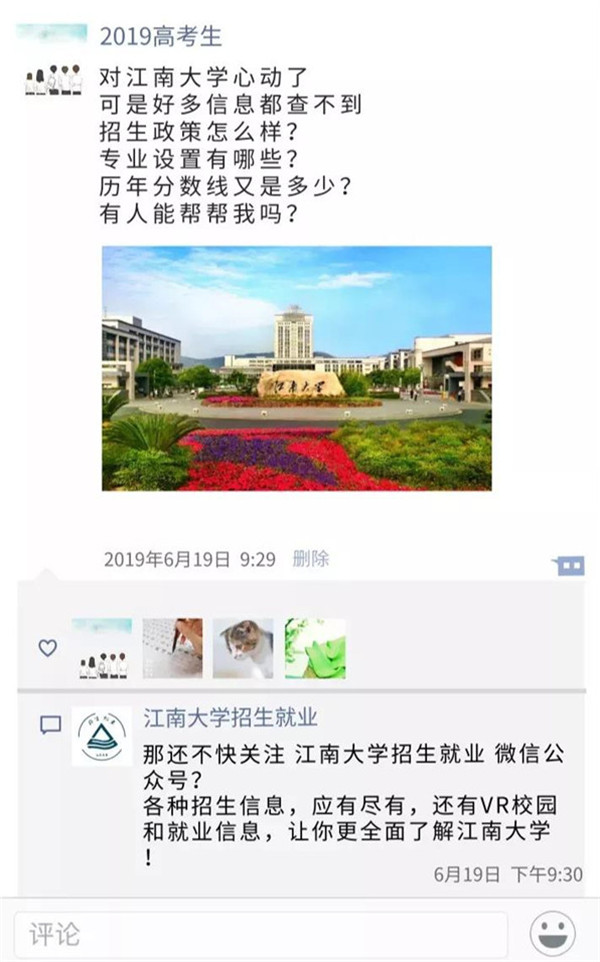This screenshot has height=962, width=600.
Task: Tap the 2019高考生 username link
Action: (161, 38)
